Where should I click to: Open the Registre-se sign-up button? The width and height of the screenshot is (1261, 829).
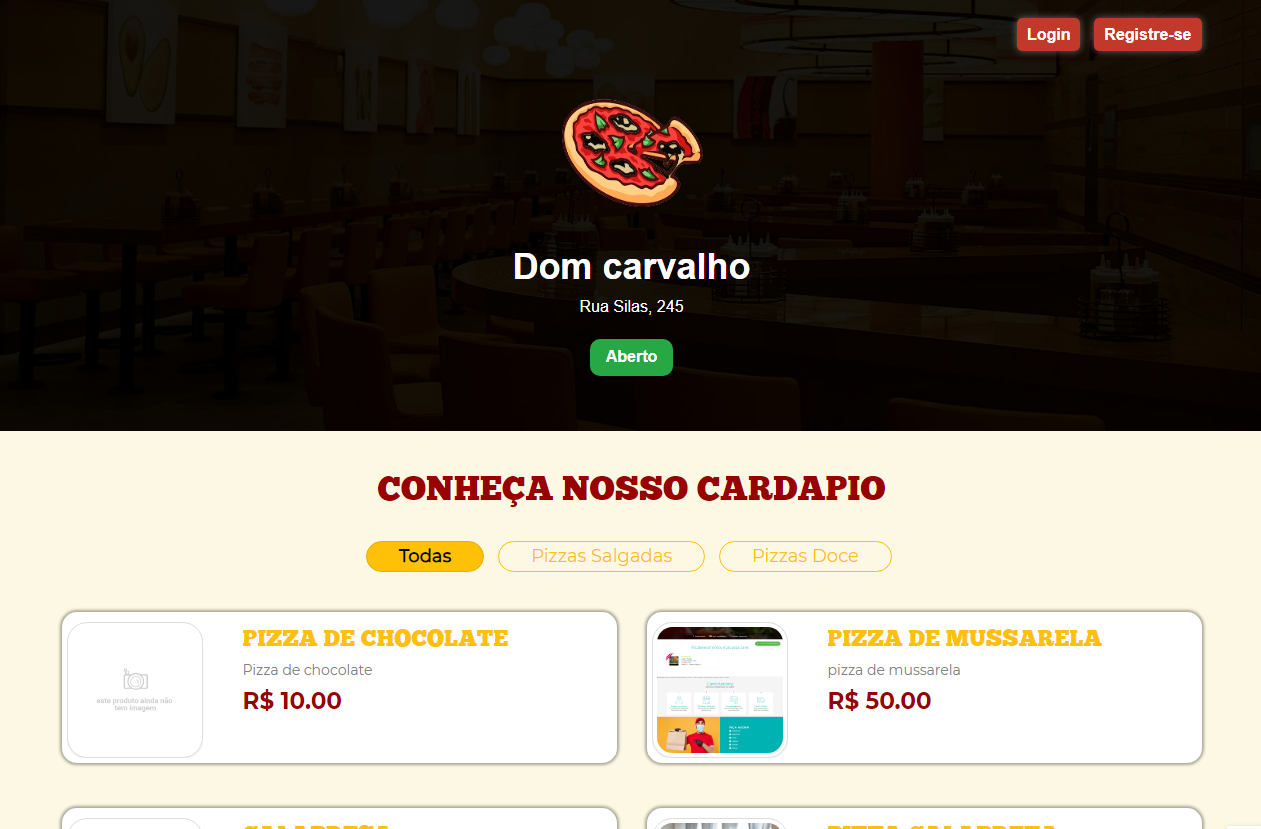click(x=1147, y=34)
